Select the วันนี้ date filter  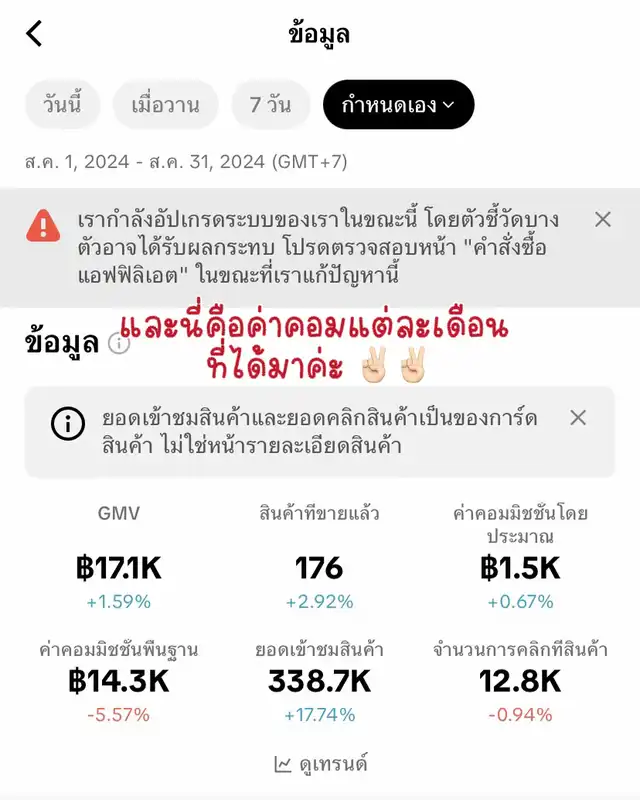pyautogui.click(x=62, y=104)
